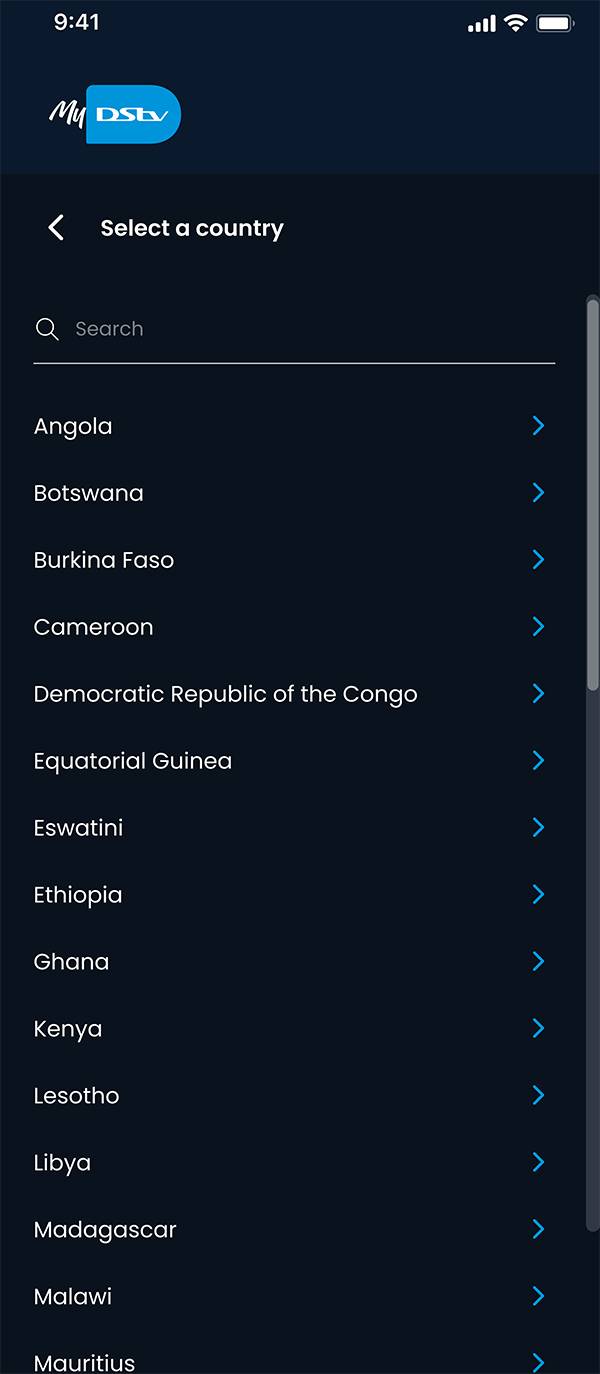Tap the Ethiopia row
Viewport: 600px width, 1374px height.
(290, 895)
